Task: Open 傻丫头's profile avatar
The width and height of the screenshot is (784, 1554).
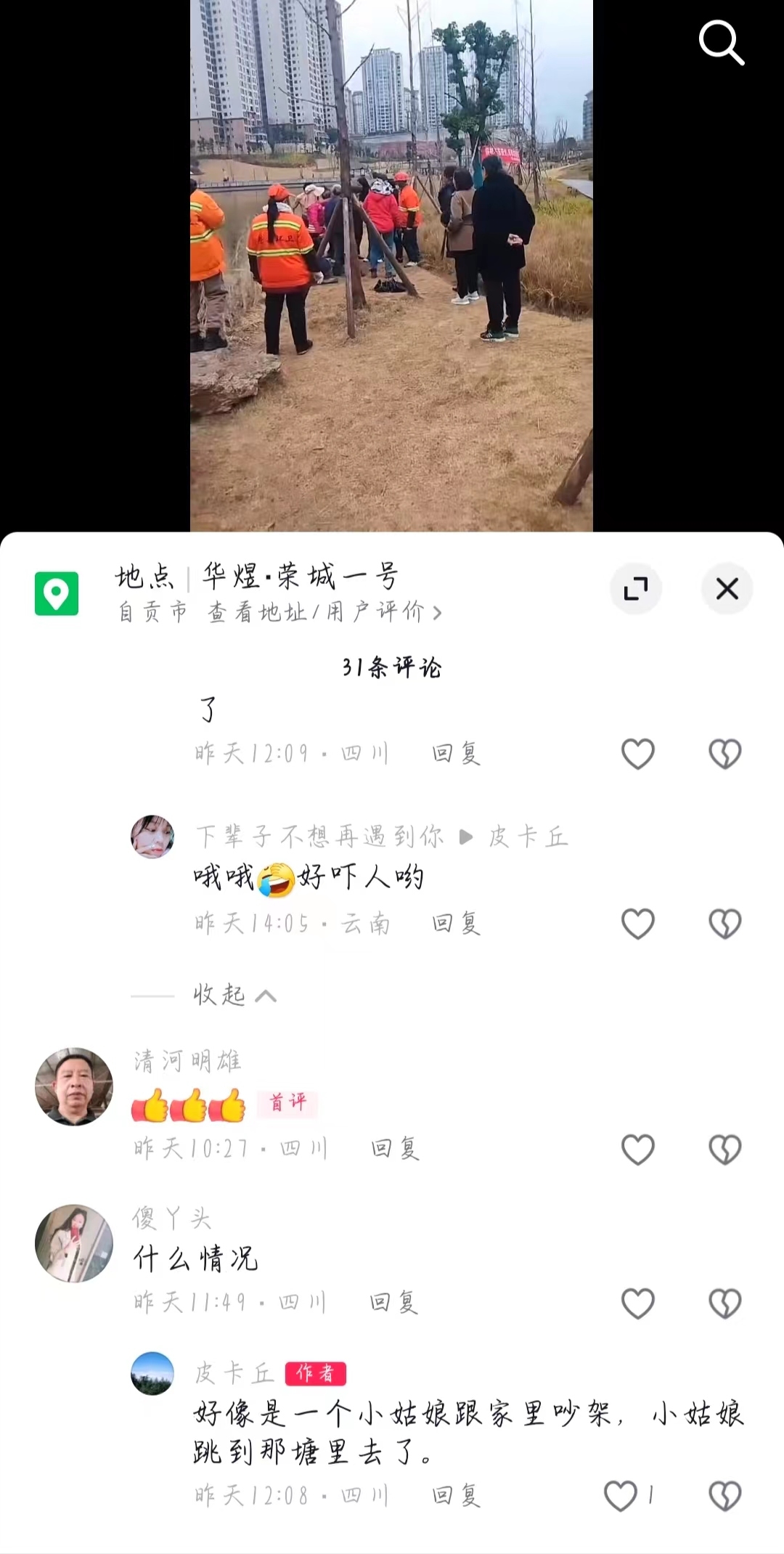Action: point(74,1243)
